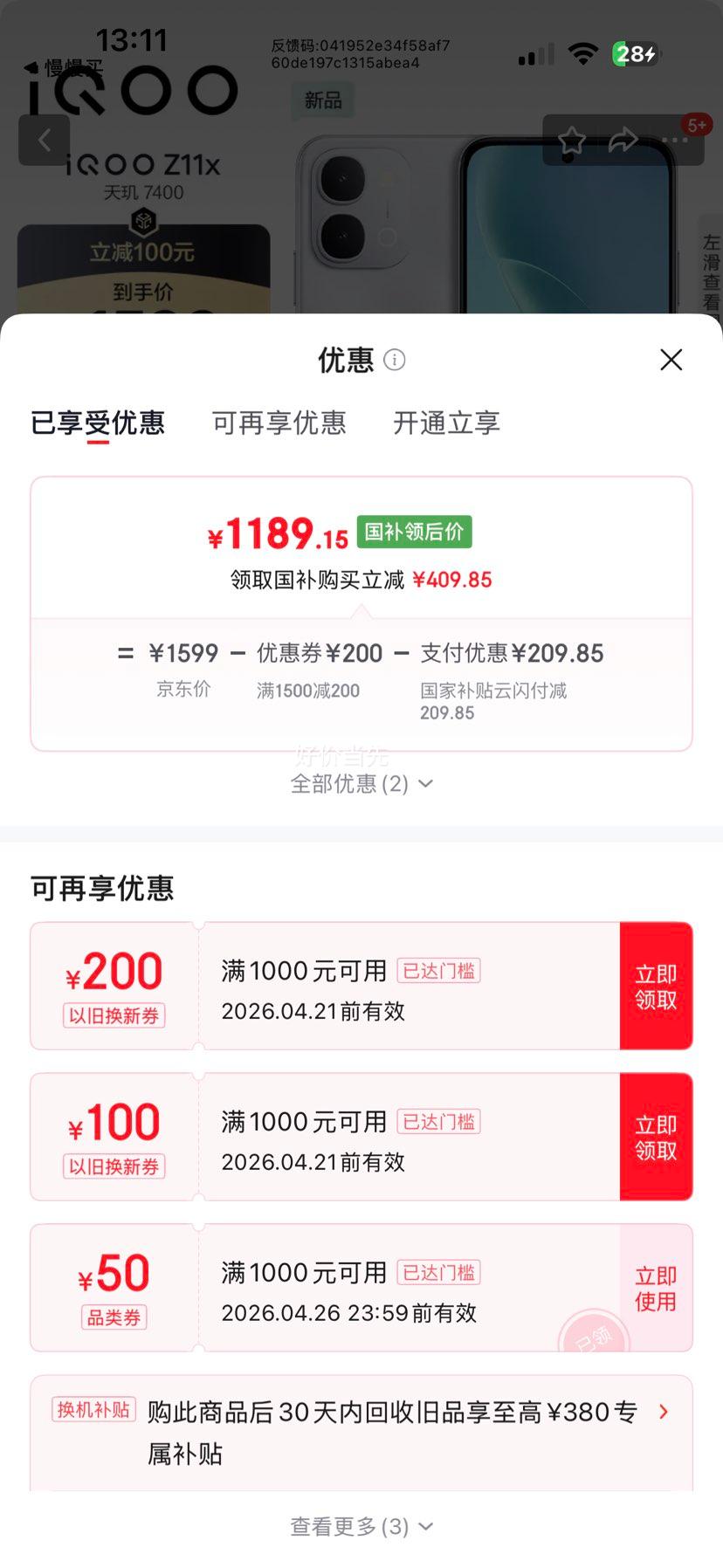Close the 优惠 popup with the X
Screen dimensions: 723x1568
[x=671, y=360]
